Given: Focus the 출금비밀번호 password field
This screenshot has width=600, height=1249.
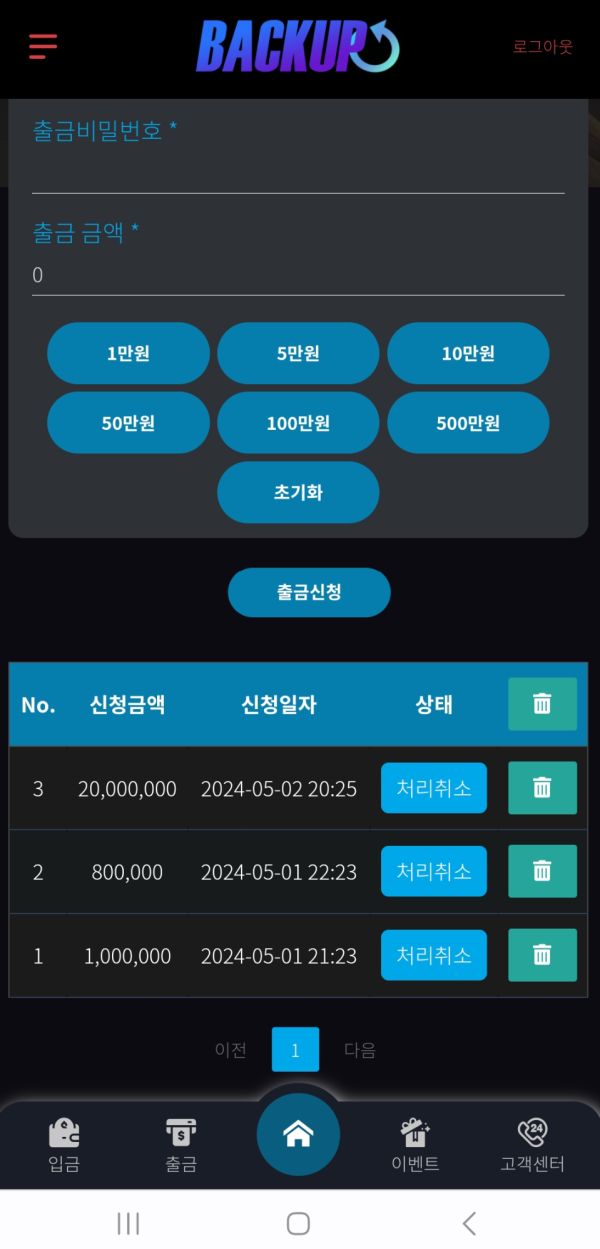Looking at the screenshot, I should (x=298, y=174).
